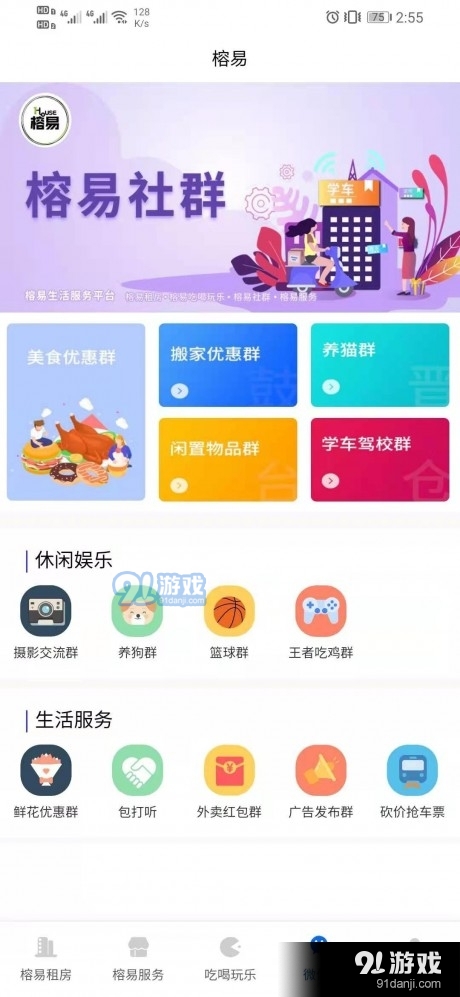Viewport: 460px width, 997px height.
Task: Open the 王者吃鸡群 gaming group
Action: pyautogui.click(x=321, y=622)
